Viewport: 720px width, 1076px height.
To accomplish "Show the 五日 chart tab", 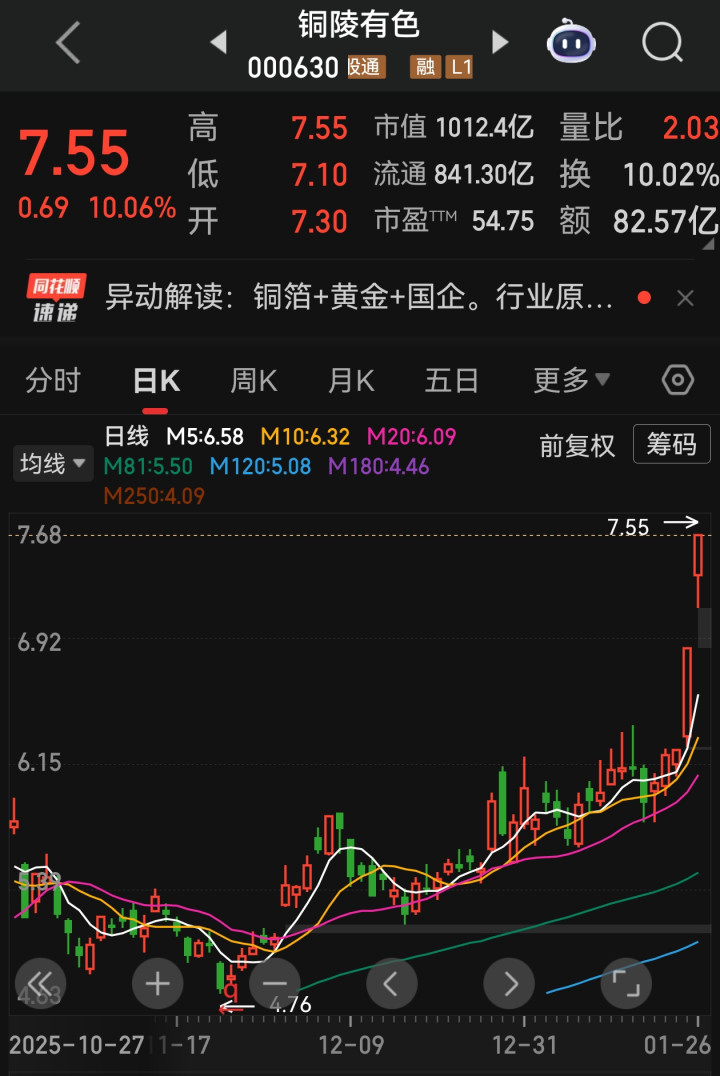I will (451, 380).
